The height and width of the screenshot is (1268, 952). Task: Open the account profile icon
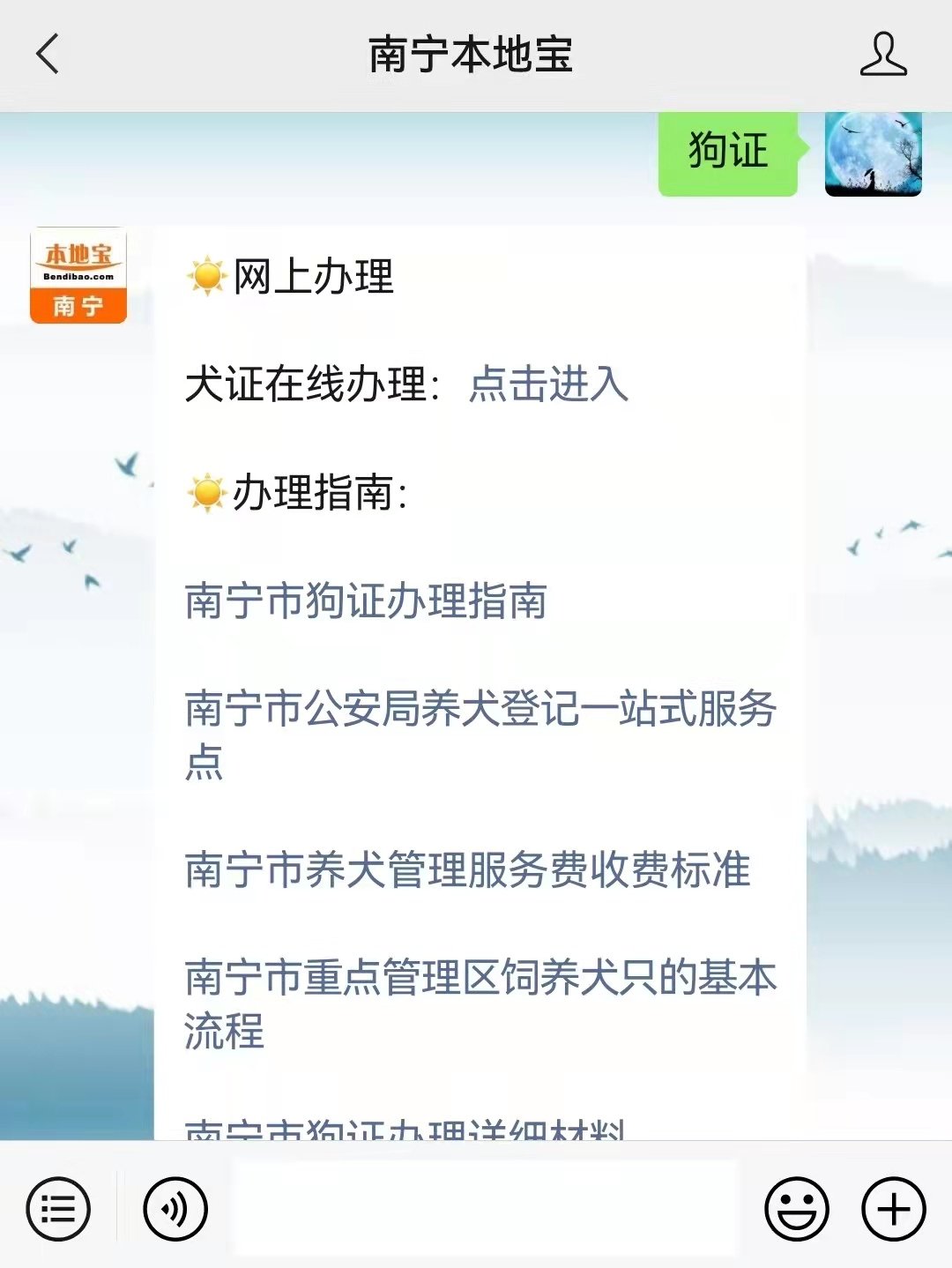coord(882,55)
